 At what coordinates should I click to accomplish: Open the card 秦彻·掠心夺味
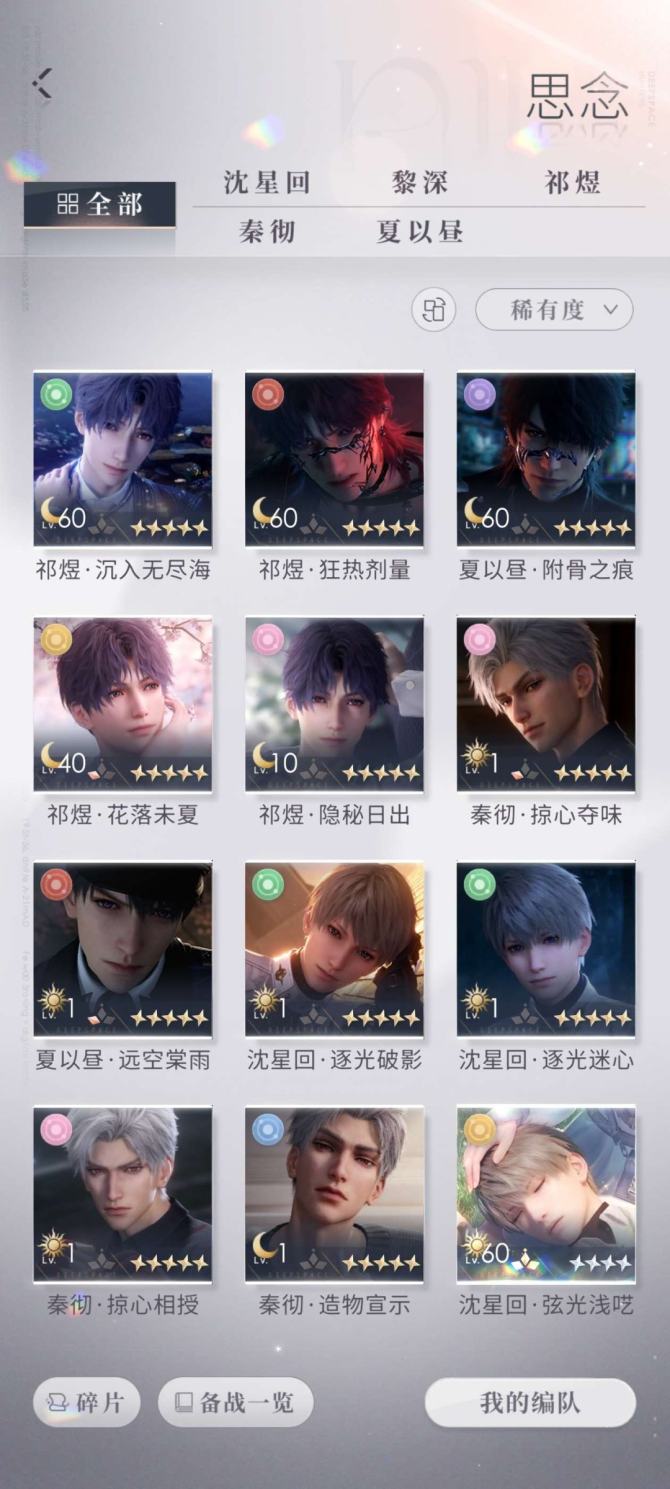click(546, 704)
